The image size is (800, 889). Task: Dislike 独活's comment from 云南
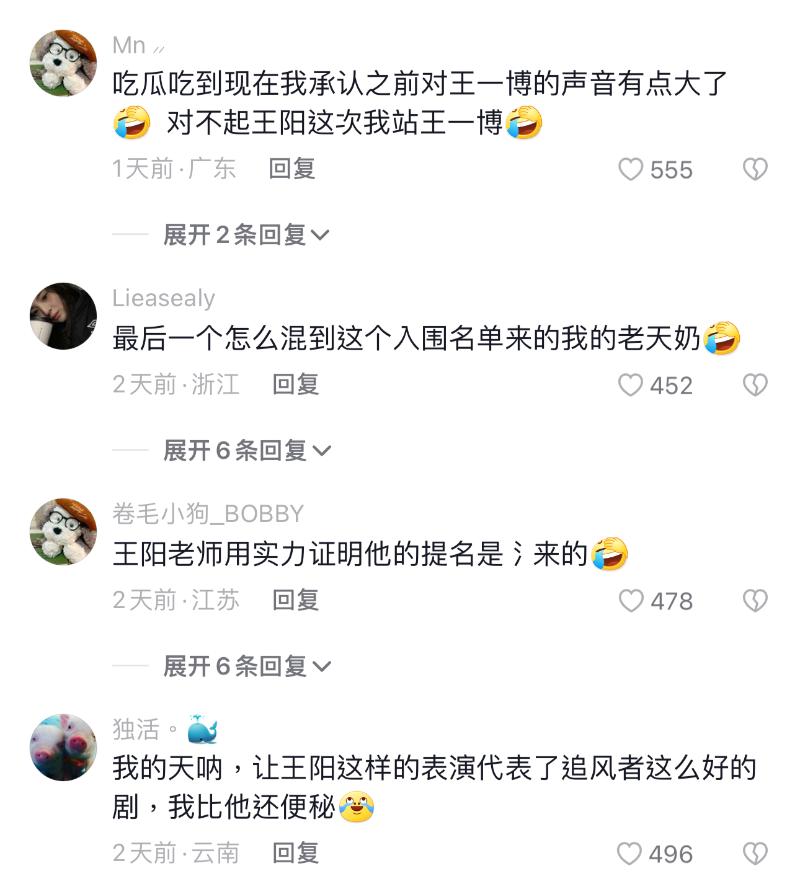[755, 854]
